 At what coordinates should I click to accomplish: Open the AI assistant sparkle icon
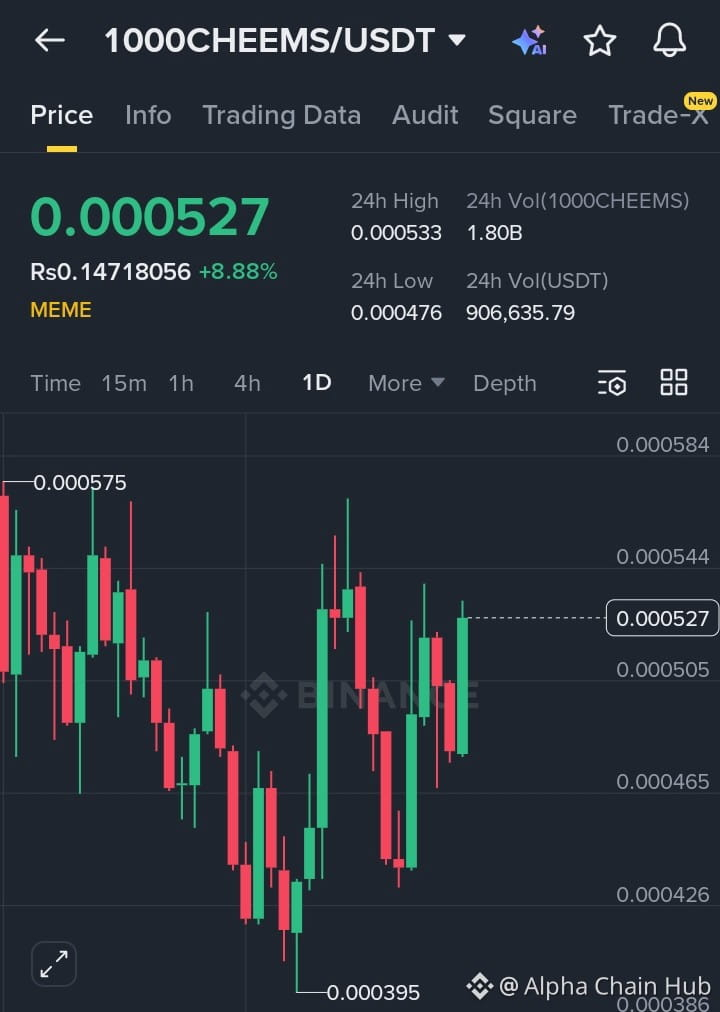coord(529,41)
